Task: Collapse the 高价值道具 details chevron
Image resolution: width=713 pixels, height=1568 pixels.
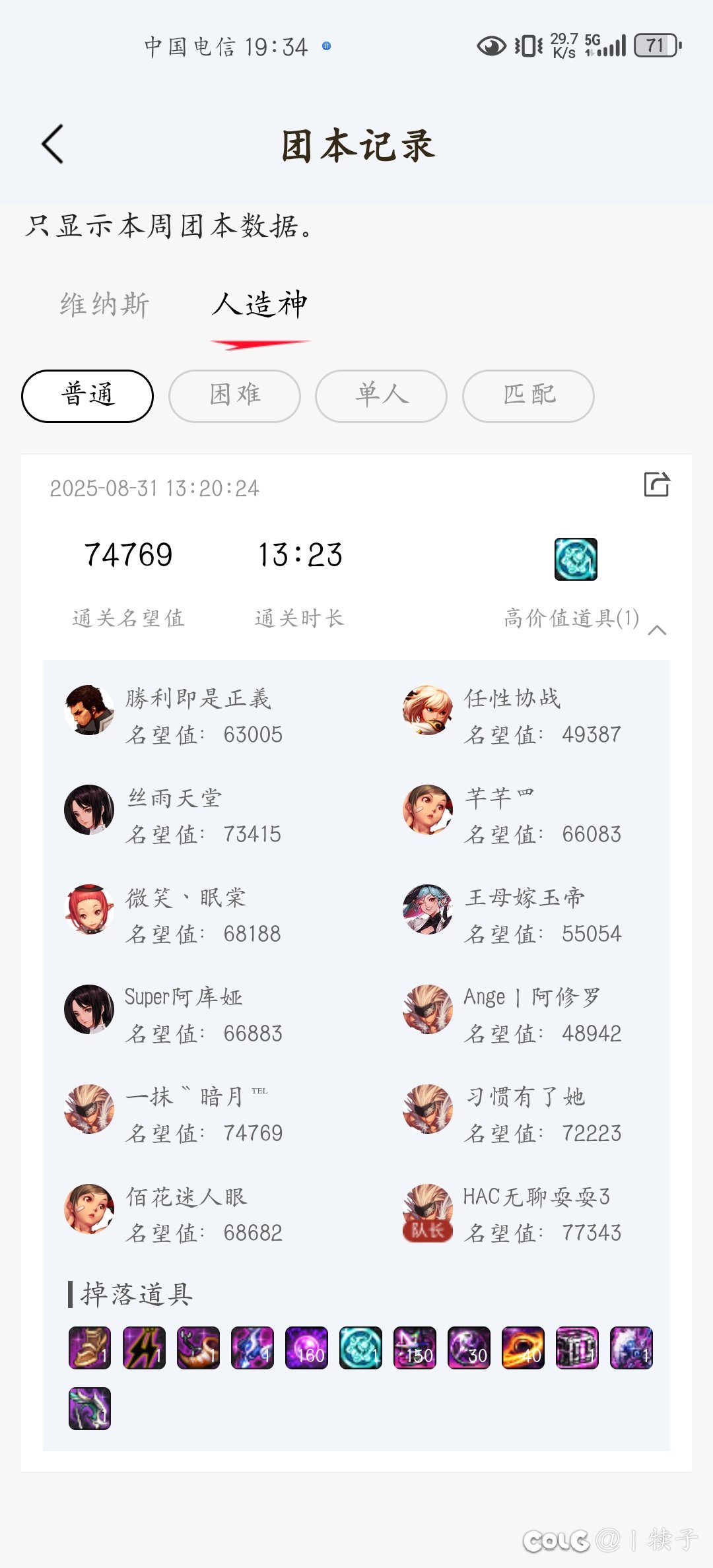Action: (658, 630)
